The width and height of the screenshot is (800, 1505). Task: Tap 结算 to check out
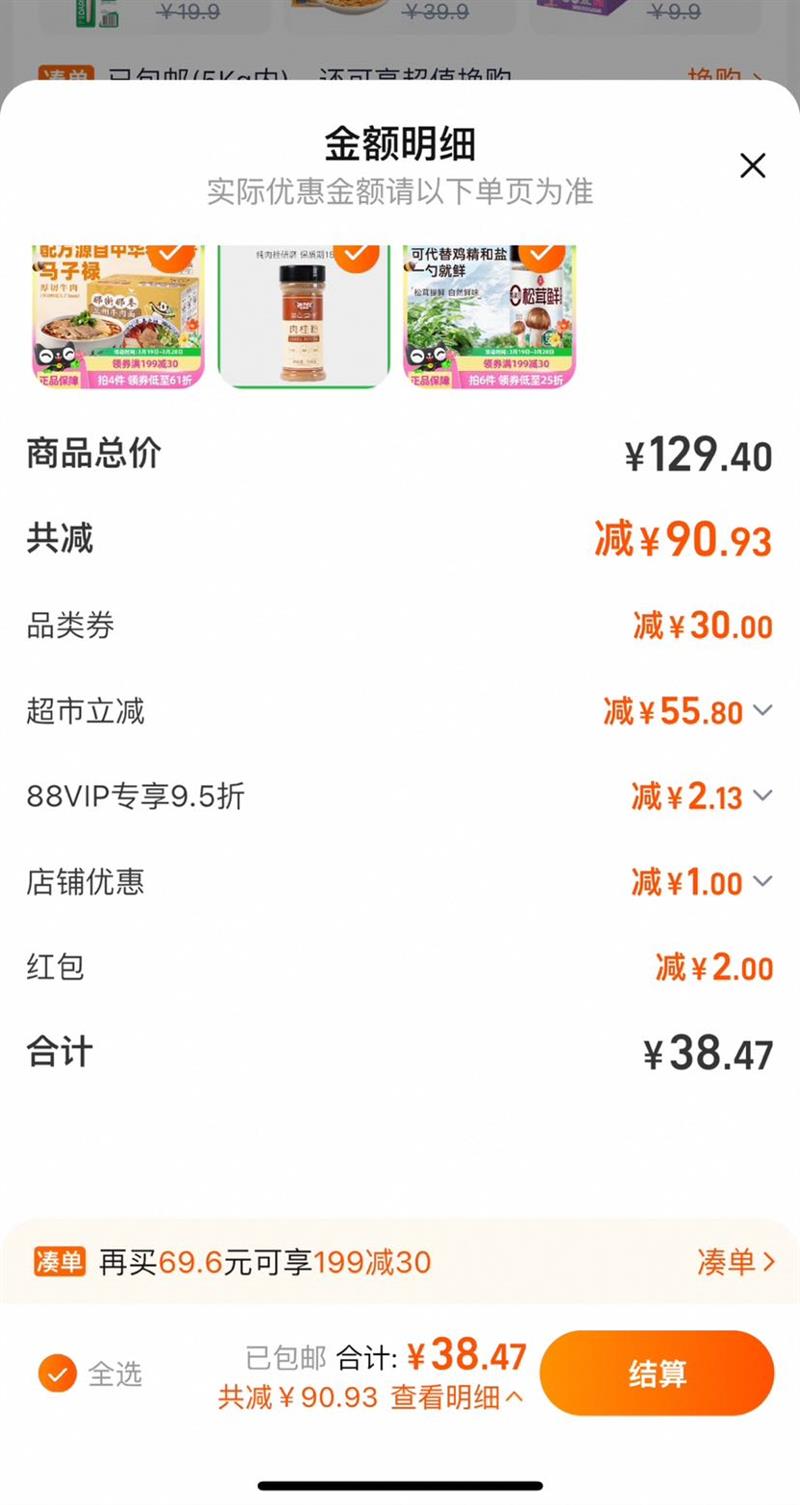(x=657, y=1373)
